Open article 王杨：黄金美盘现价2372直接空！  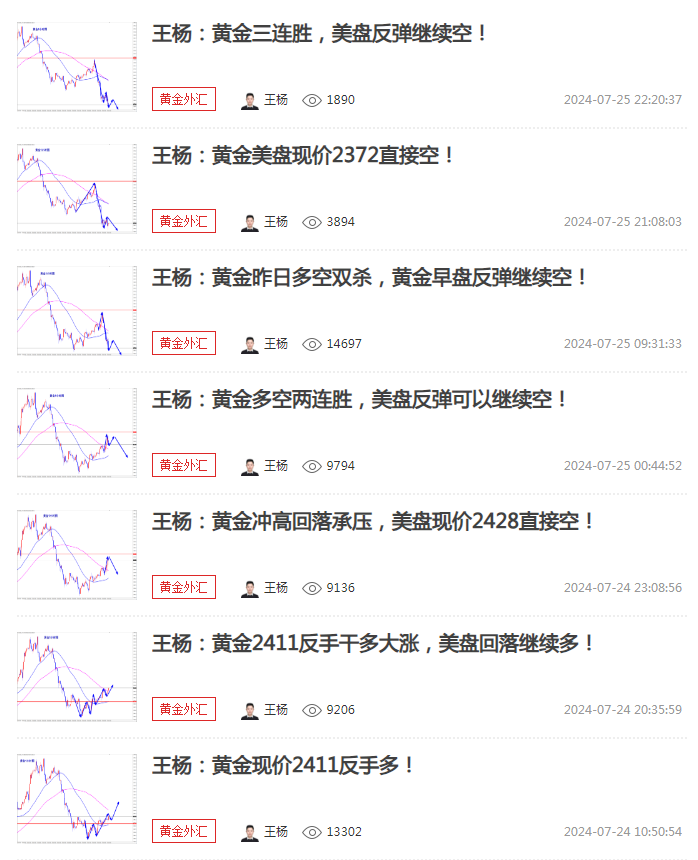(304, 156)
